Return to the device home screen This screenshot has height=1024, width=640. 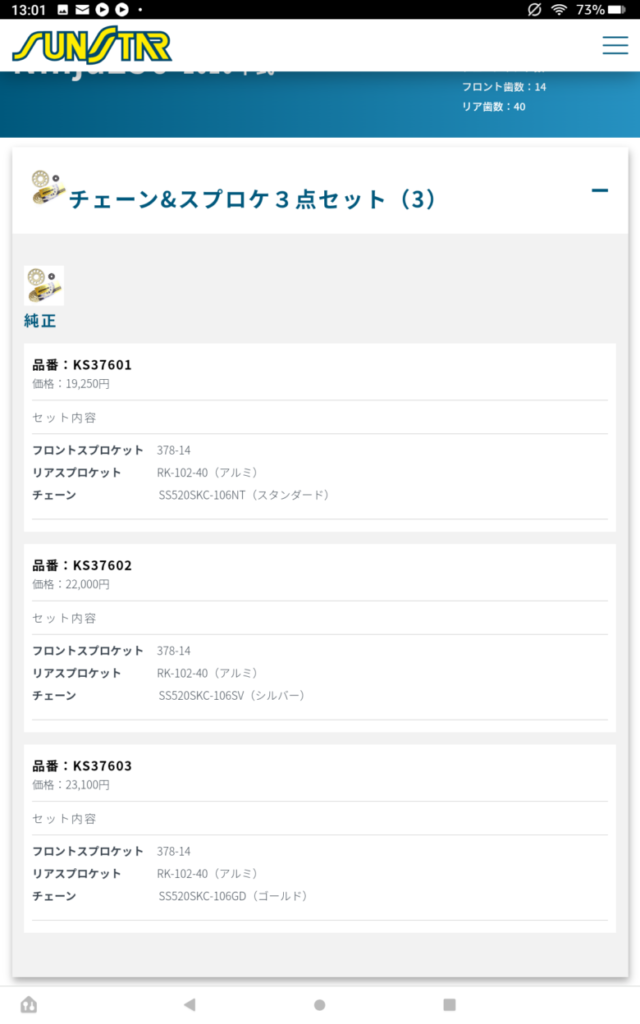click(x=320, y=1004)
